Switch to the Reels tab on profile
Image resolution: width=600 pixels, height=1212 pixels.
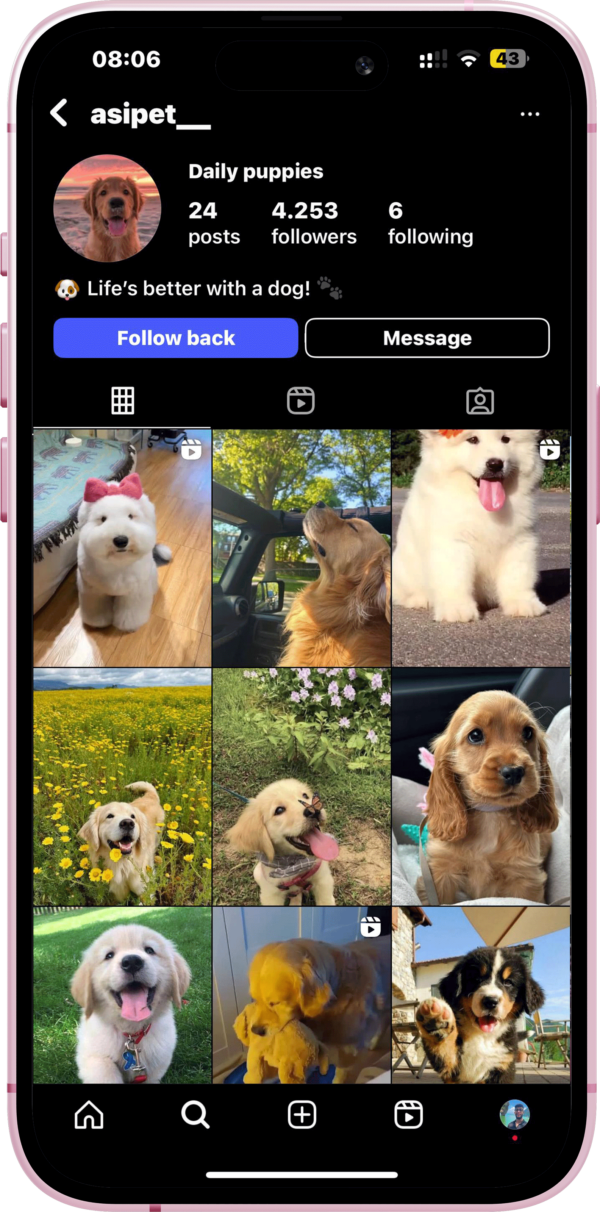(301, 401)
